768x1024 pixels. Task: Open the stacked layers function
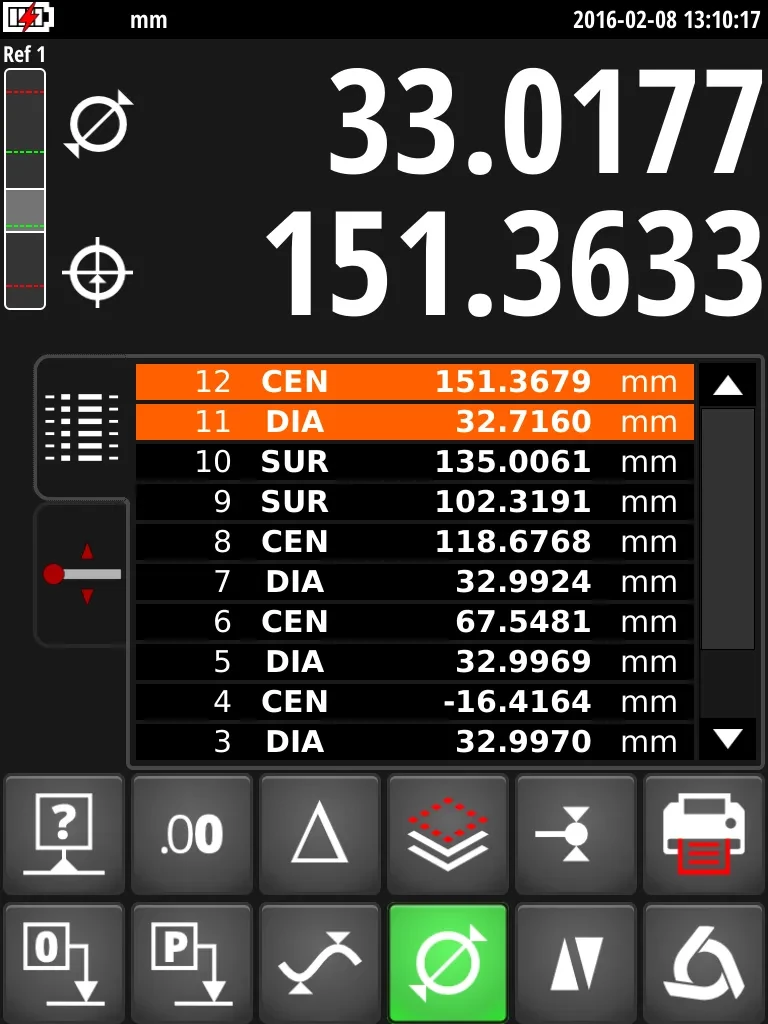click(x=448, y=834)
